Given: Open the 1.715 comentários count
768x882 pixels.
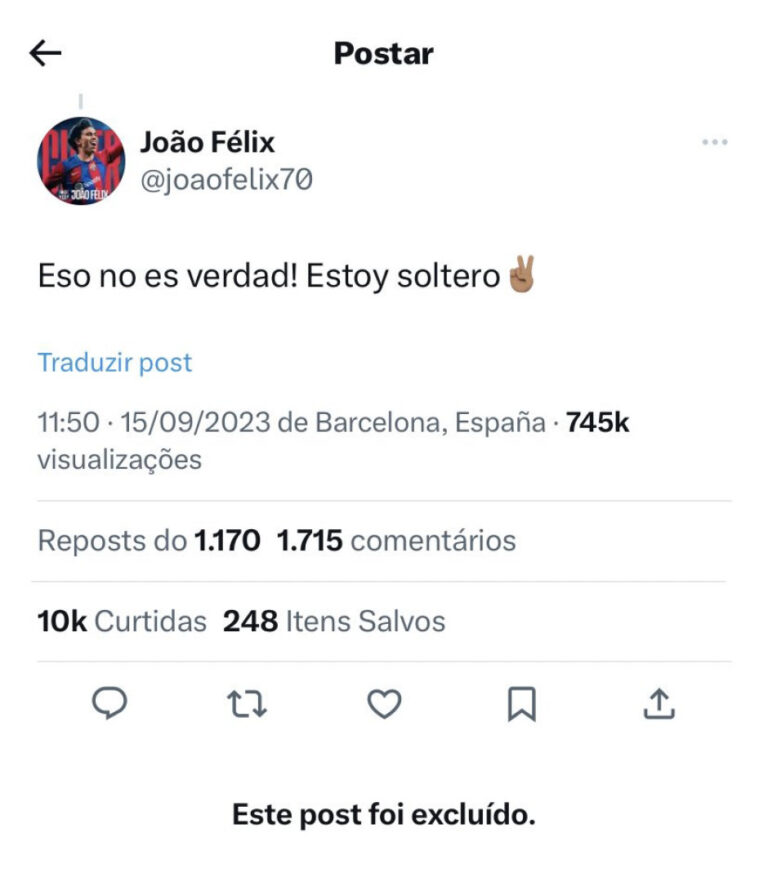Looking at the screenshot, I should coord(396,541).
